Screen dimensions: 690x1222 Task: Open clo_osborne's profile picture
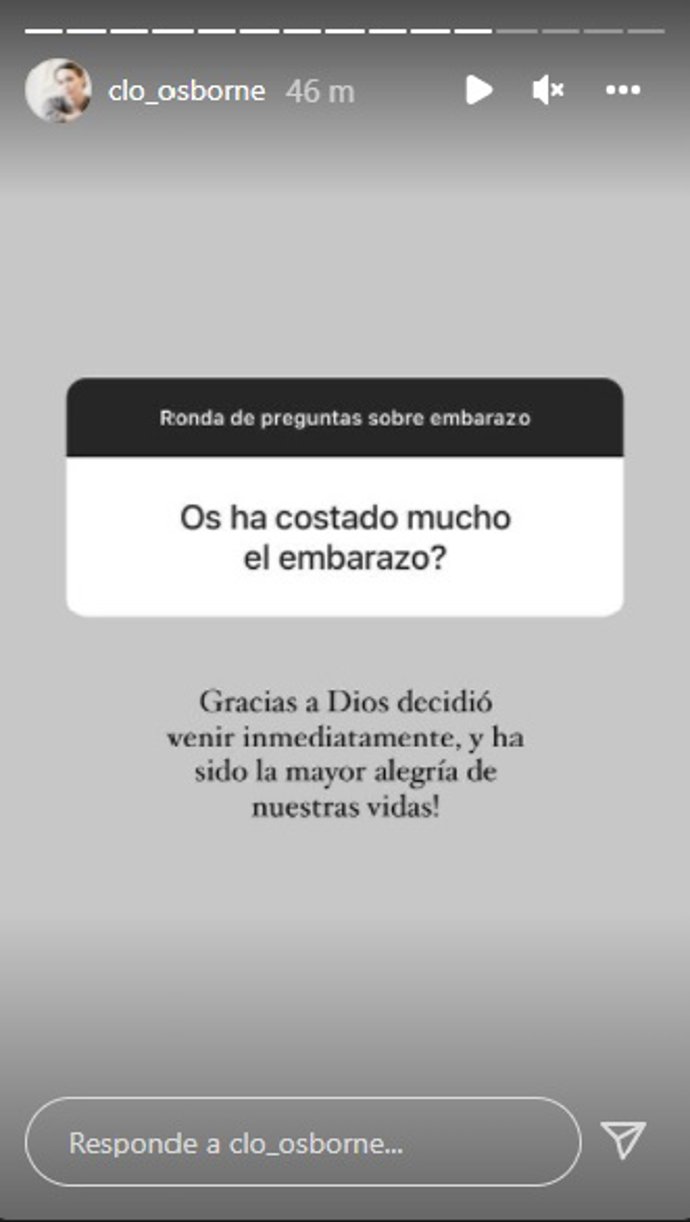[x=58, y=91]
